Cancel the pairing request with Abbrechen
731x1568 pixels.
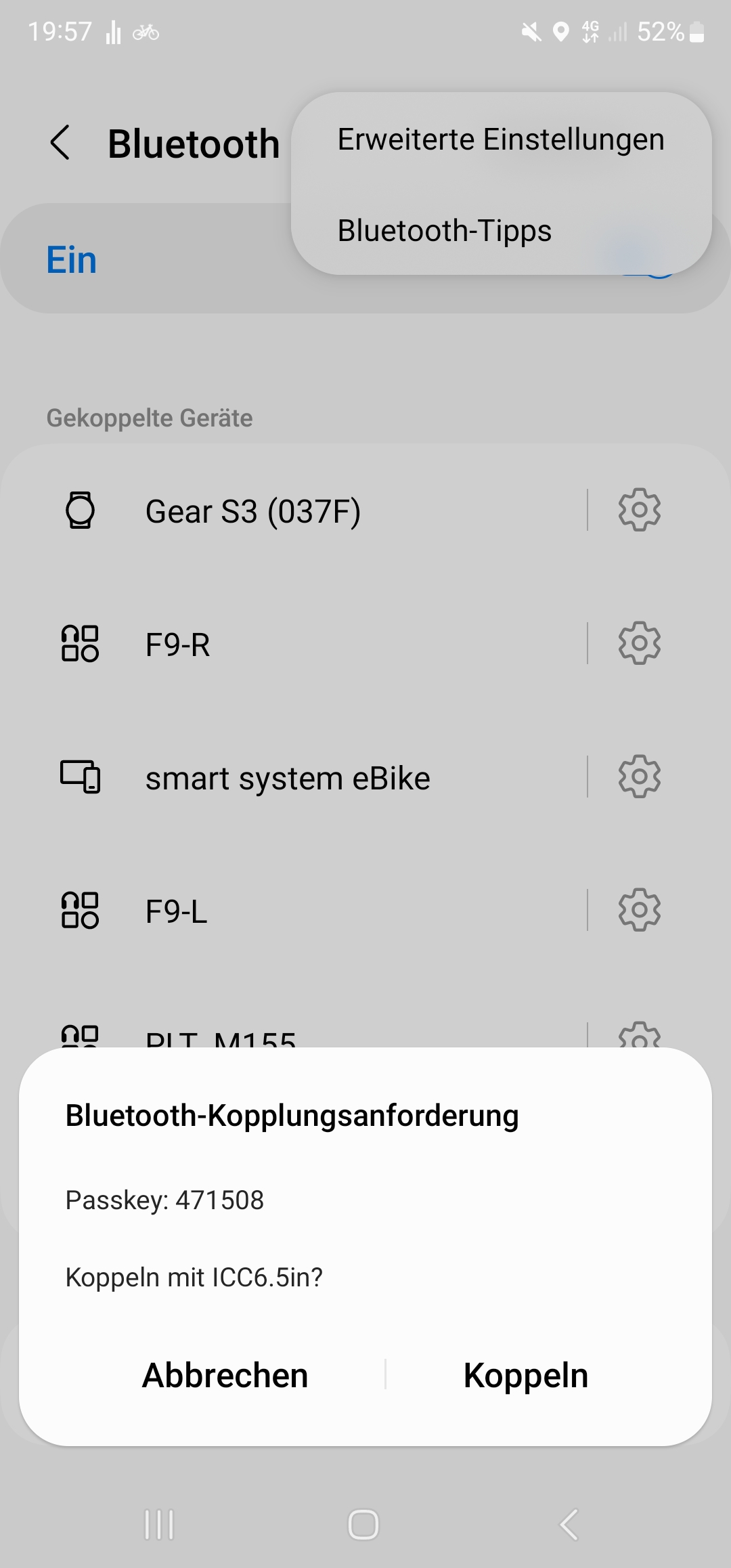click(x=225, y=1376)
